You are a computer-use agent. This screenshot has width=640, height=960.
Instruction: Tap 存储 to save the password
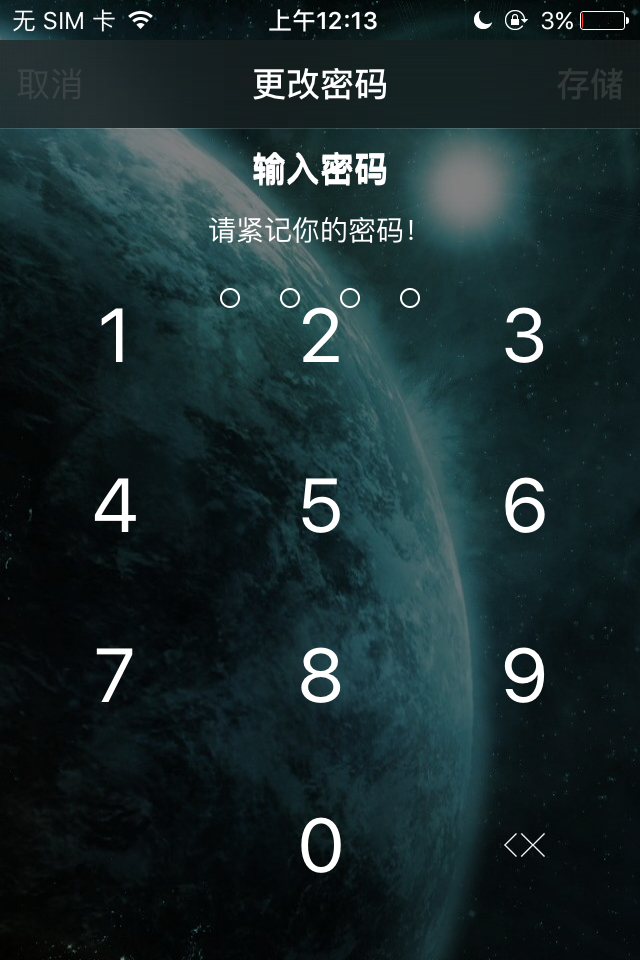point(590,85)
